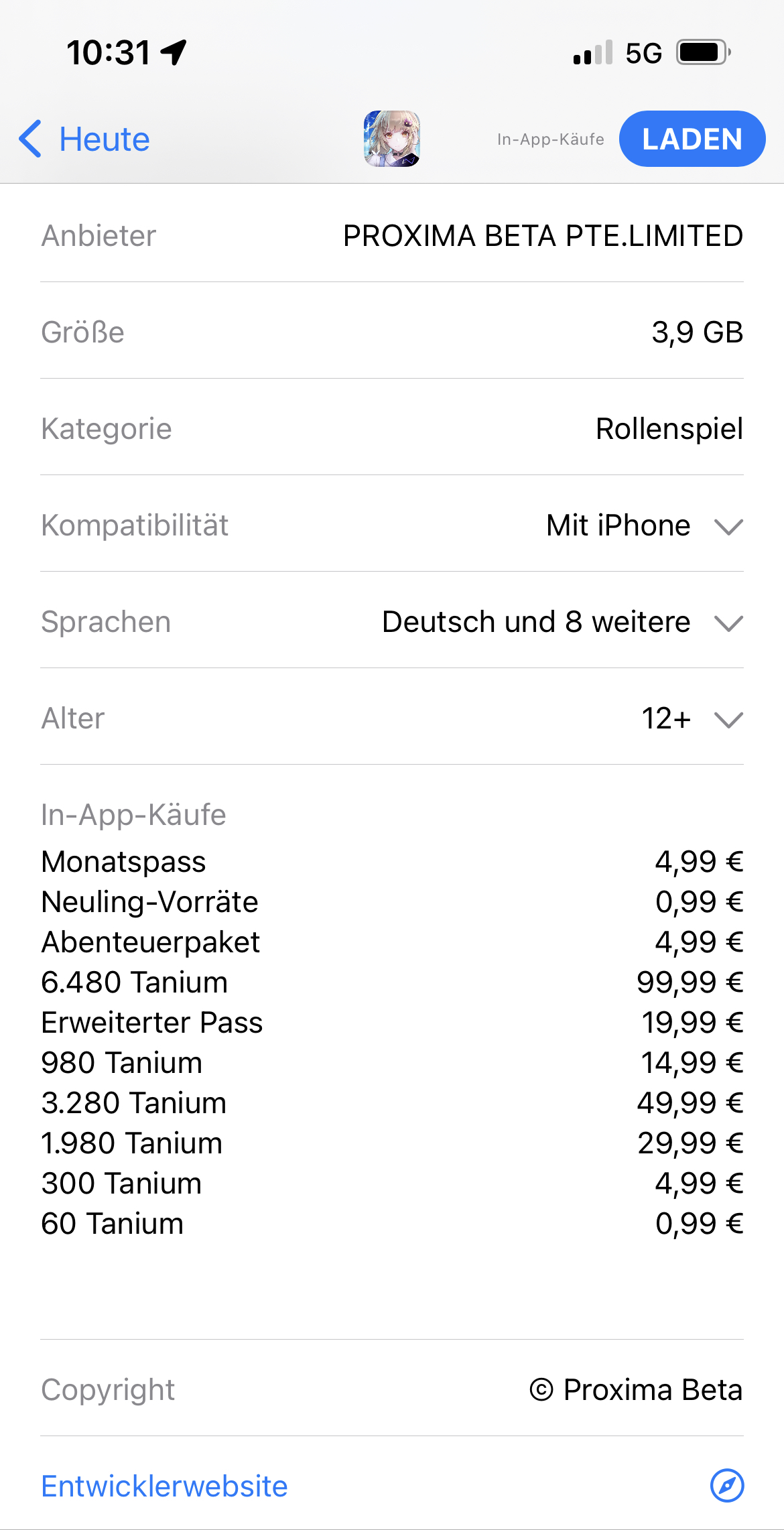Go back to Heute
The height and width of the screenshot is (1530, 784).
tap(84, 139)
